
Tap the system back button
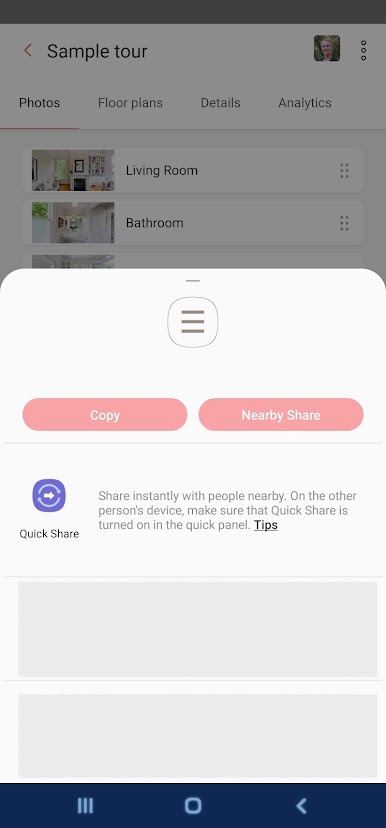tap(301, 805)
